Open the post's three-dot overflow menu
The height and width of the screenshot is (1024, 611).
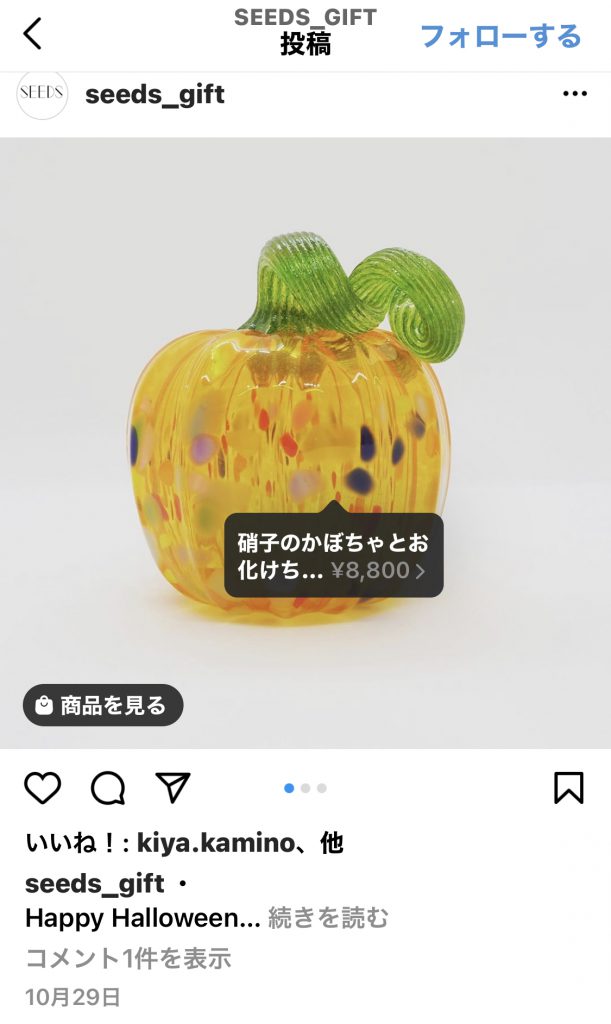coord(575,94)
